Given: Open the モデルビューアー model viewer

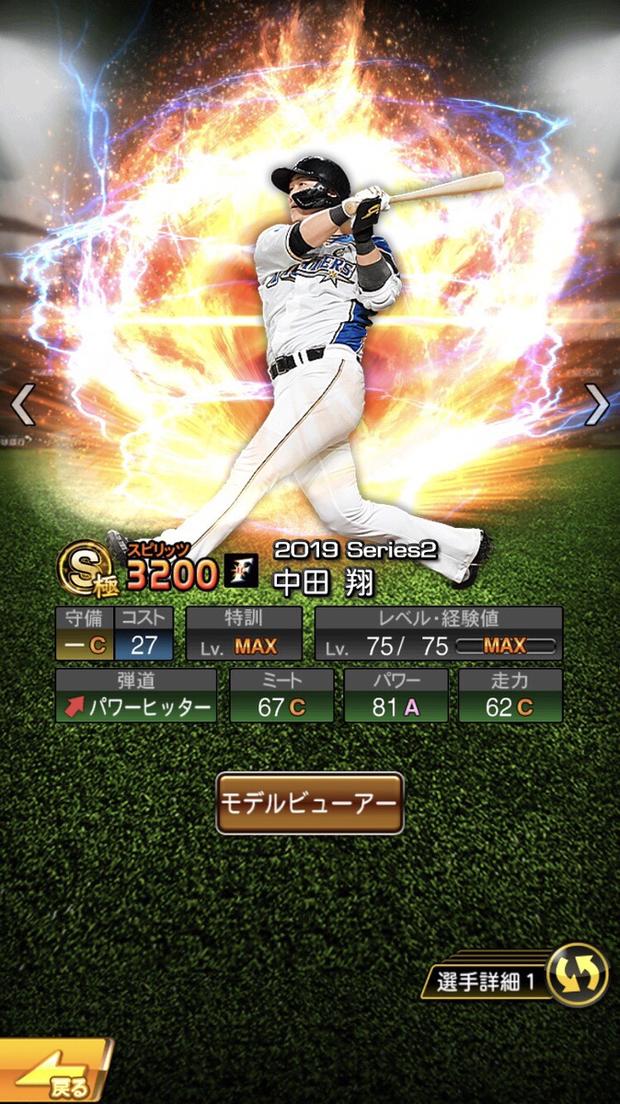Looking at the screenshot, I should pos(310,803).
